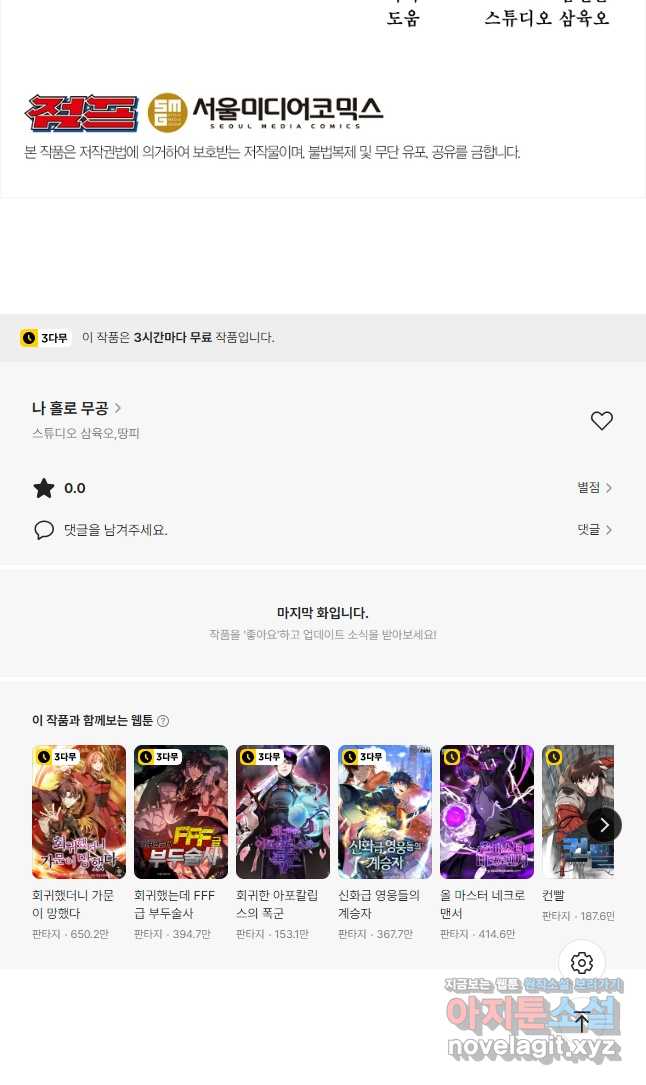Open the 댓글 comments section
646x1085 pixels.
point(594,529)
